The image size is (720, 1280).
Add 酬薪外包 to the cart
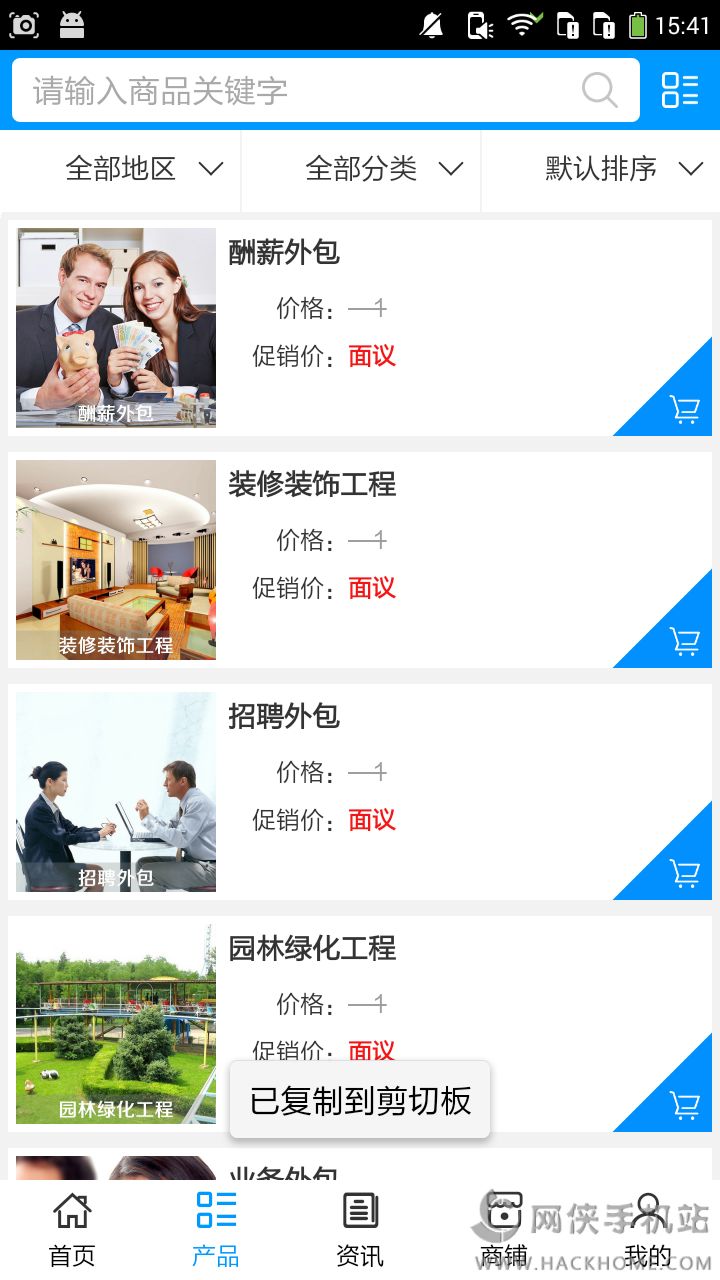tap(684, 409)
